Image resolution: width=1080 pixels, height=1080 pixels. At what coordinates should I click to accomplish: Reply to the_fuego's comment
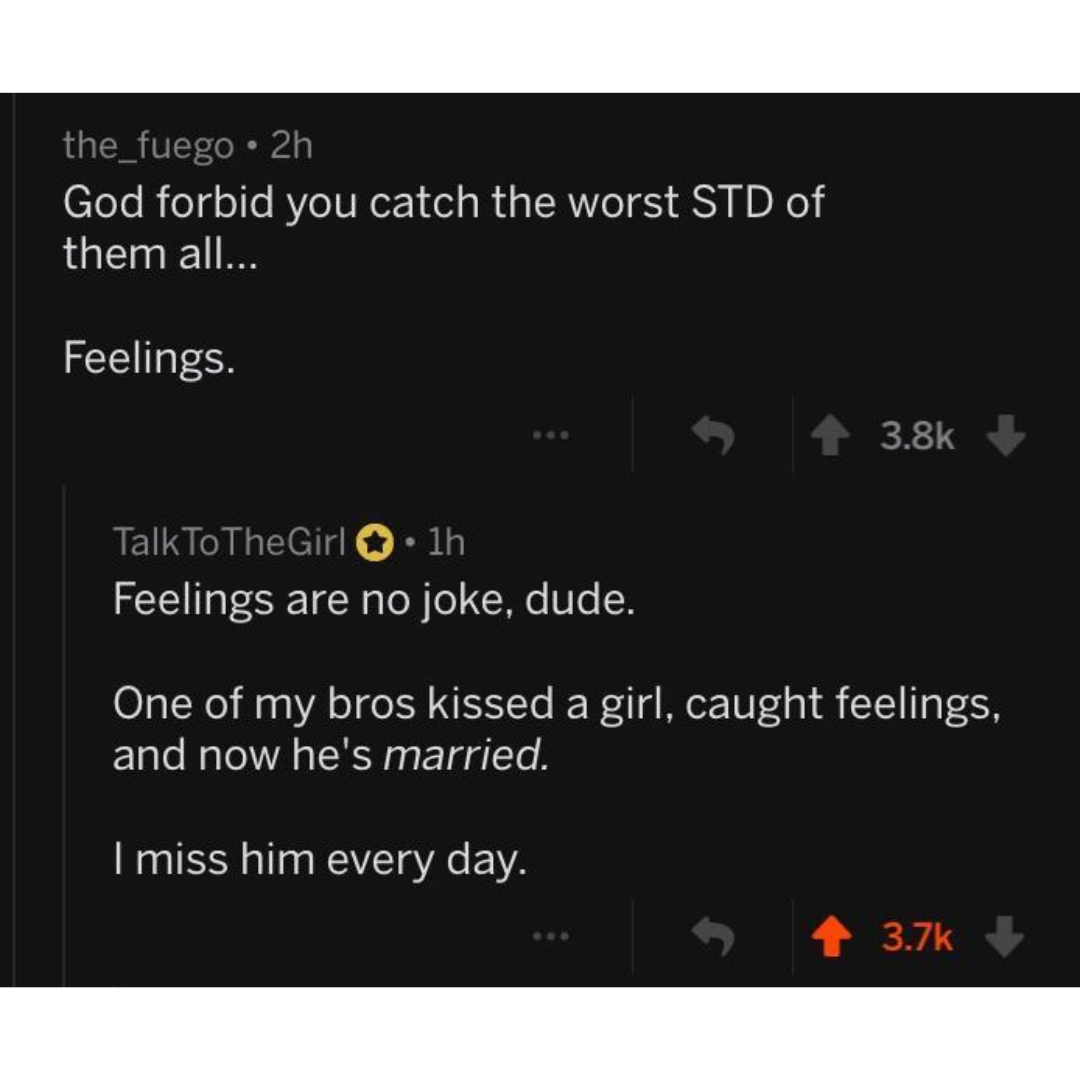(x=715, y=436)
